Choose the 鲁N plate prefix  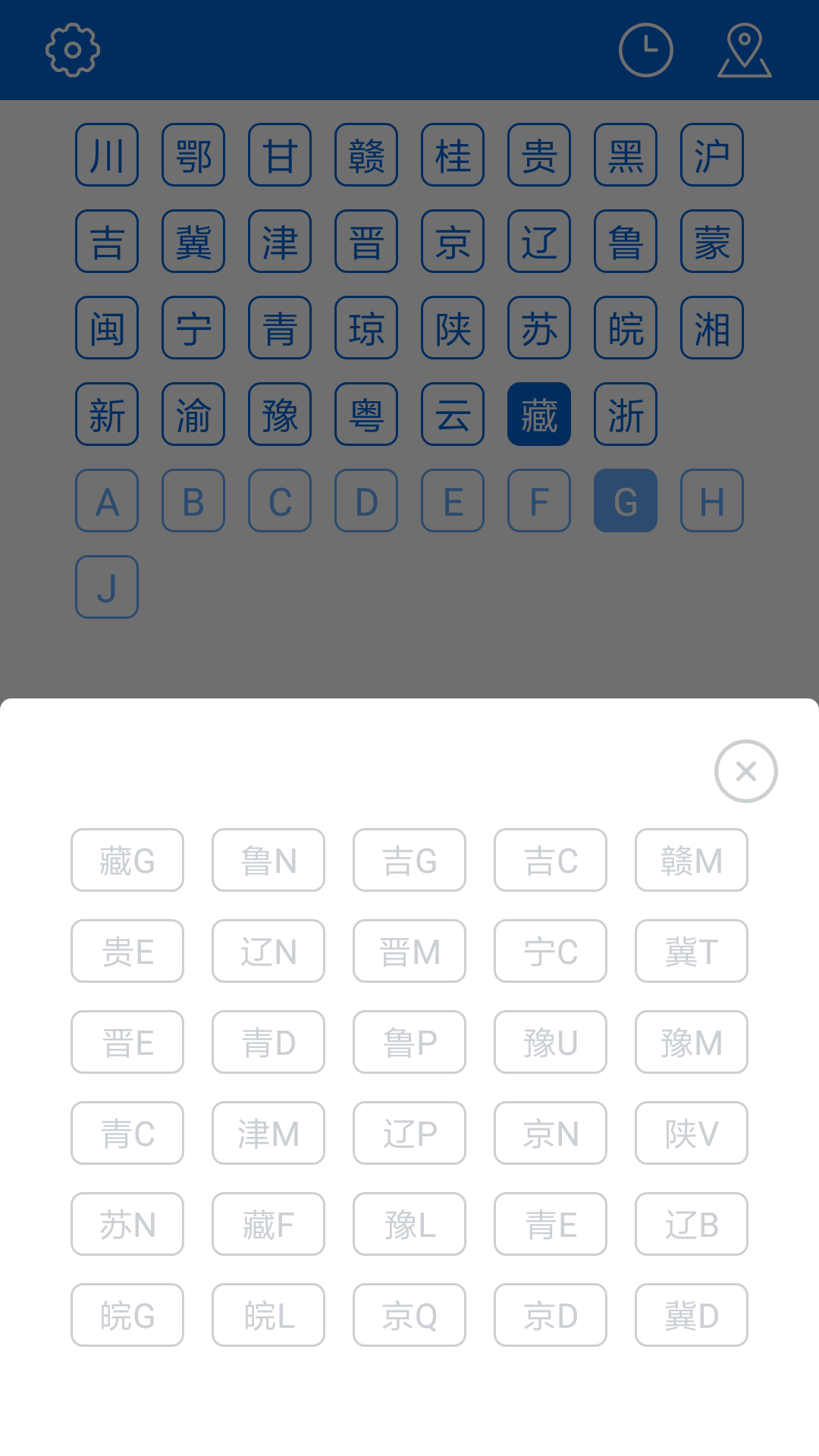point(268,860)
